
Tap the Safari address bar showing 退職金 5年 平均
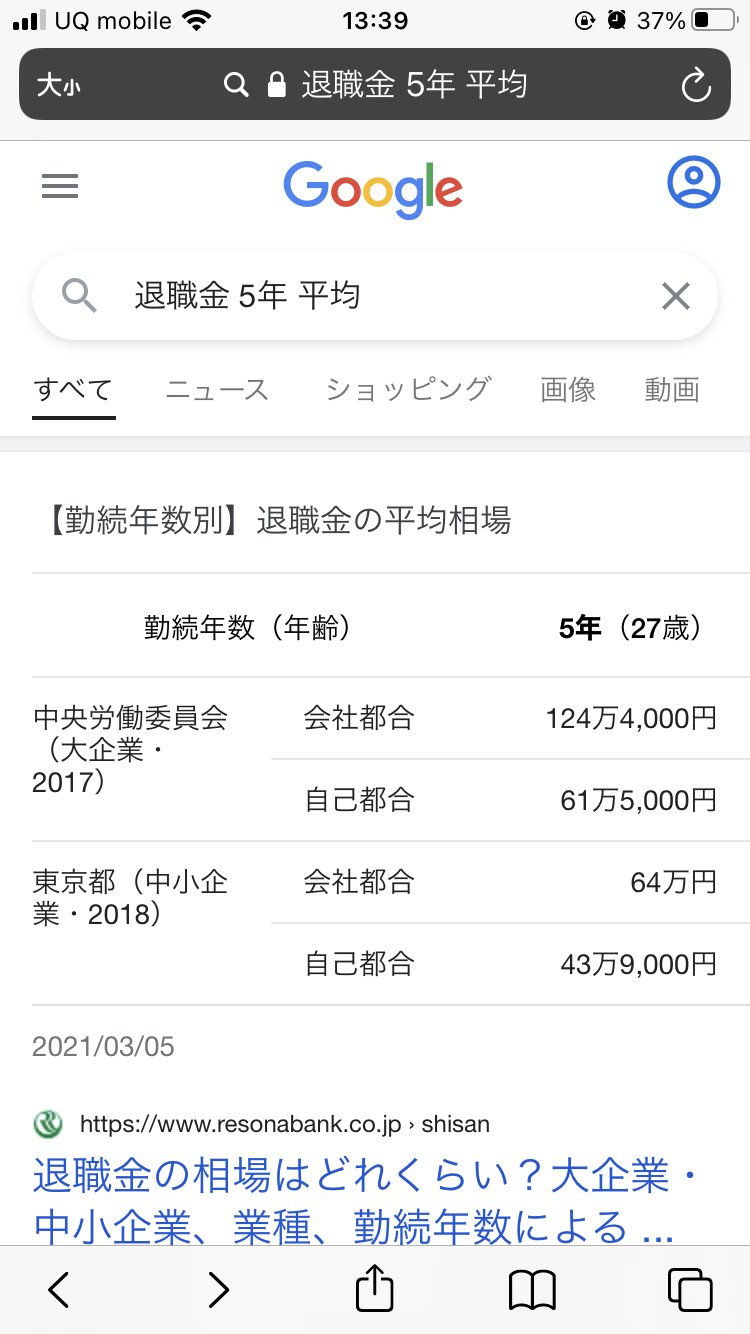[375, 85]
